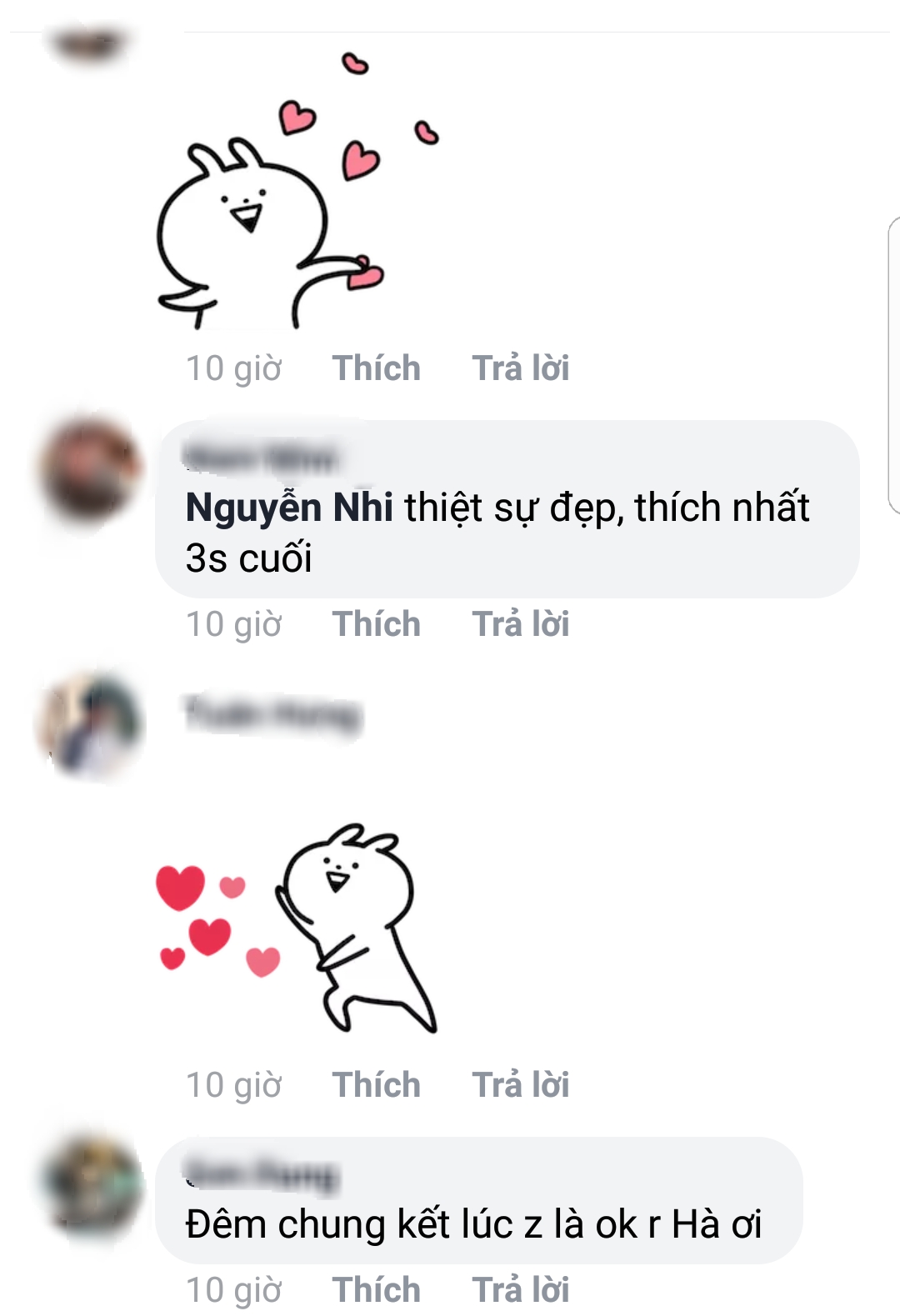Reply to the comment mentioning 3s cuối

520,624
